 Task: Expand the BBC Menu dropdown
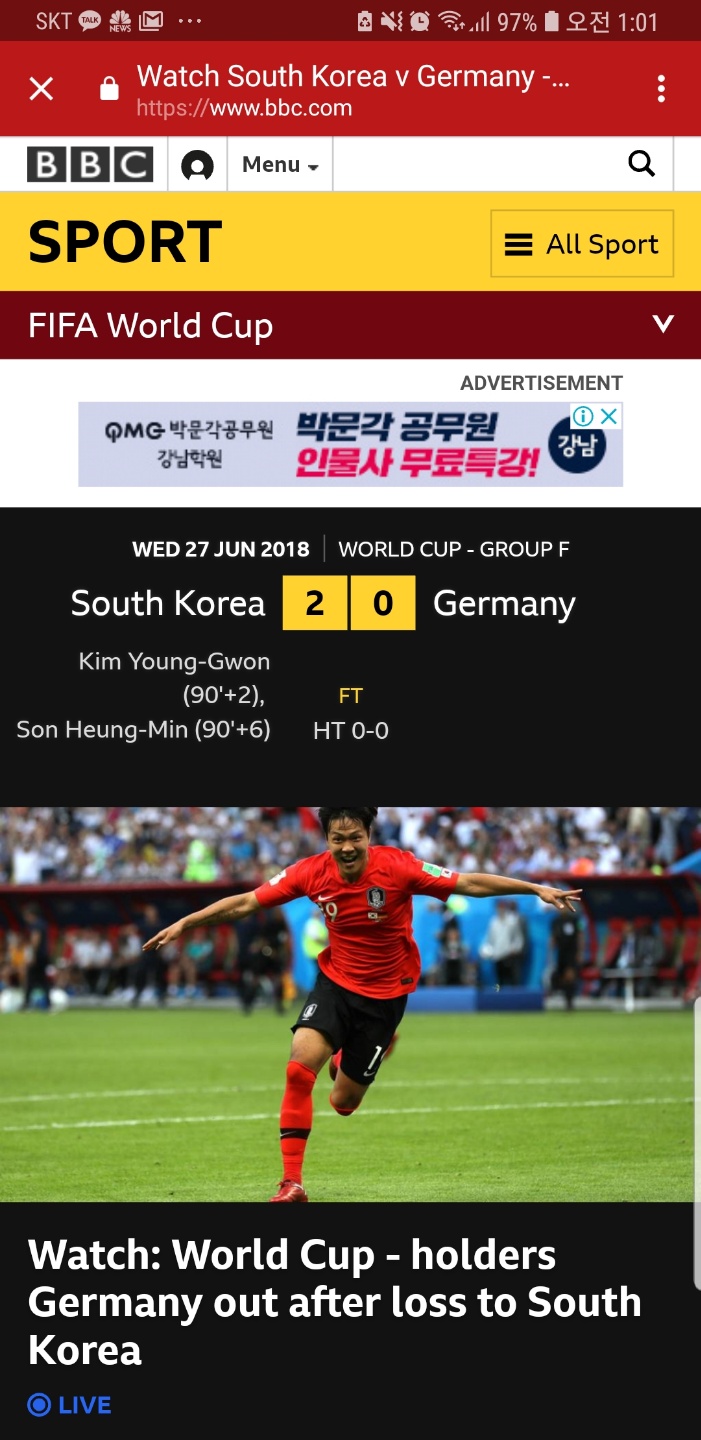click(x=280, y=165)
